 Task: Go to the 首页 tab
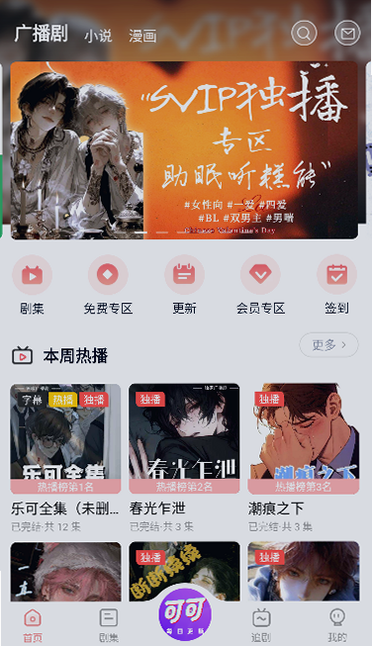[33, 625]
